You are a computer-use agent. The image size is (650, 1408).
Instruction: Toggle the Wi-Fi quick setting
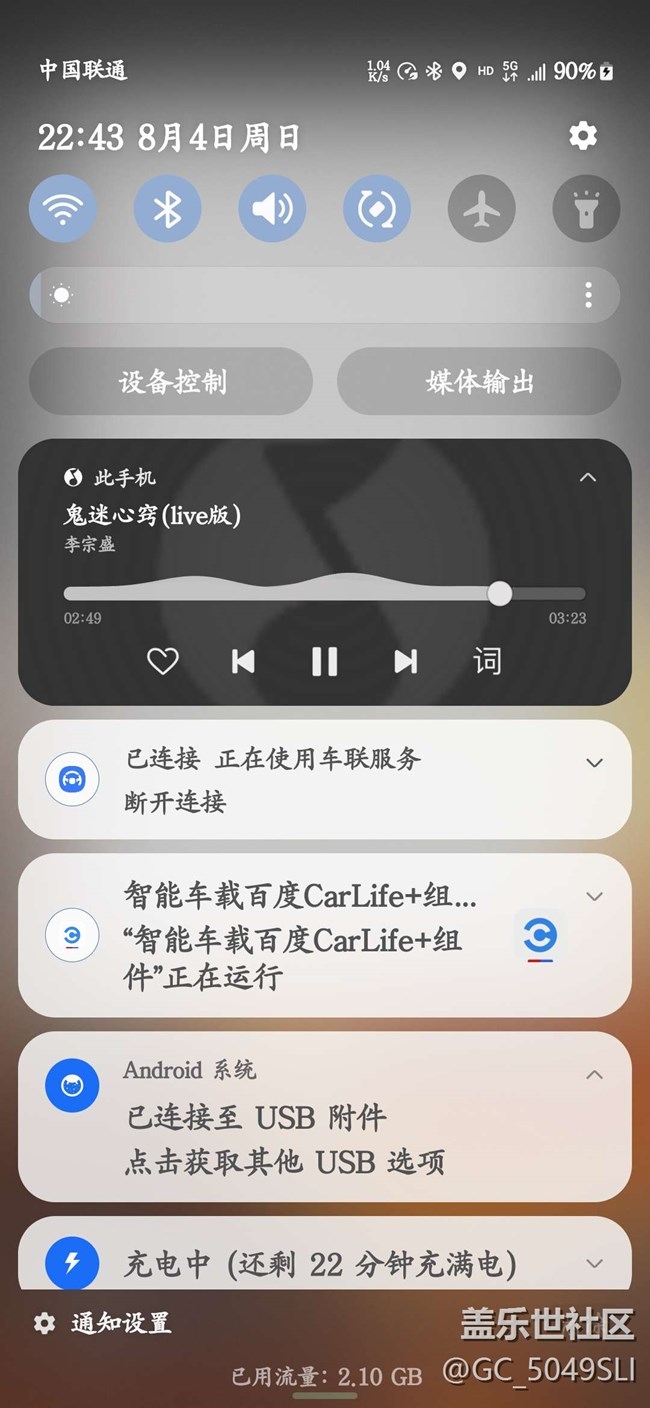pos(63,209)
